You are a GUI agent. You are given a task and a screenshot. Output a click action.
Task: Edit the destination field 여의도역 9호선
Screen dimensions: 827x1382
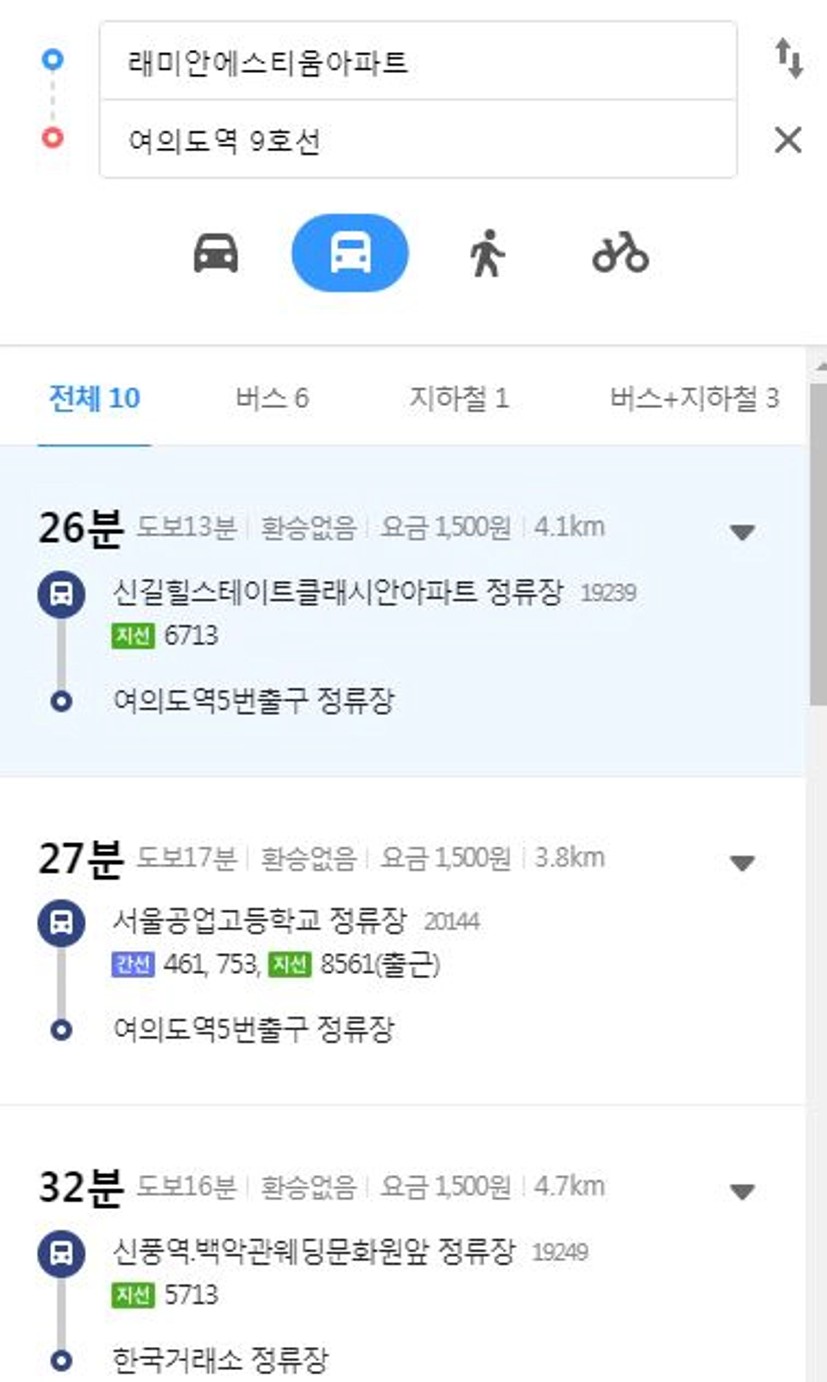pos(418,140)
